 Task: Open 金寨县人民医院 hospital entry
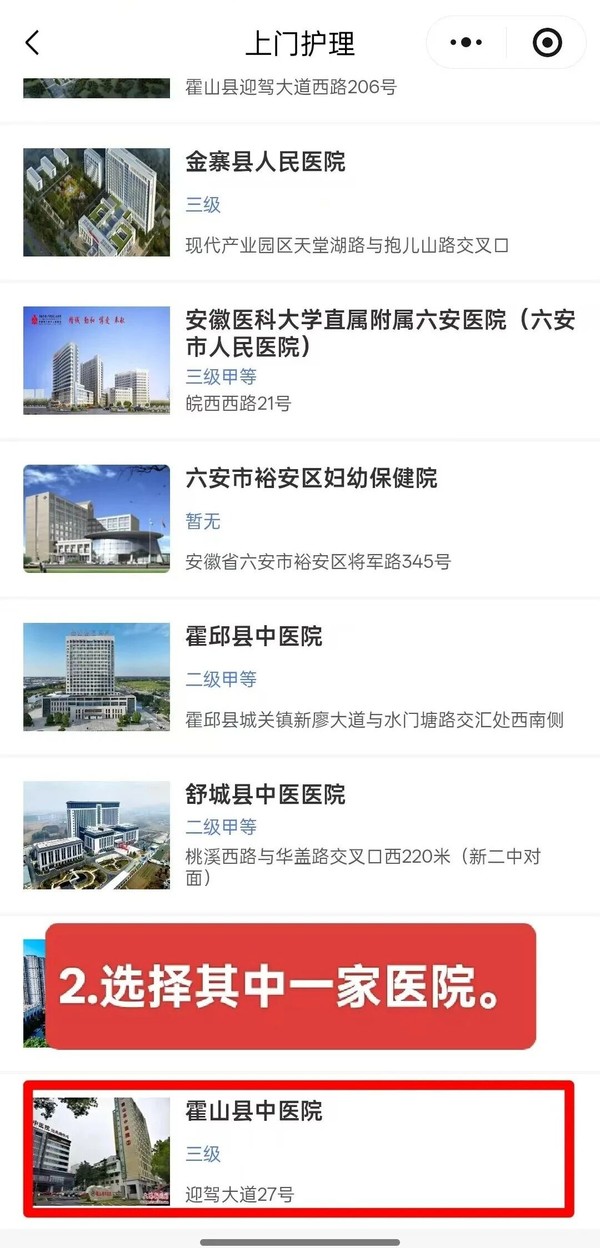300,202
